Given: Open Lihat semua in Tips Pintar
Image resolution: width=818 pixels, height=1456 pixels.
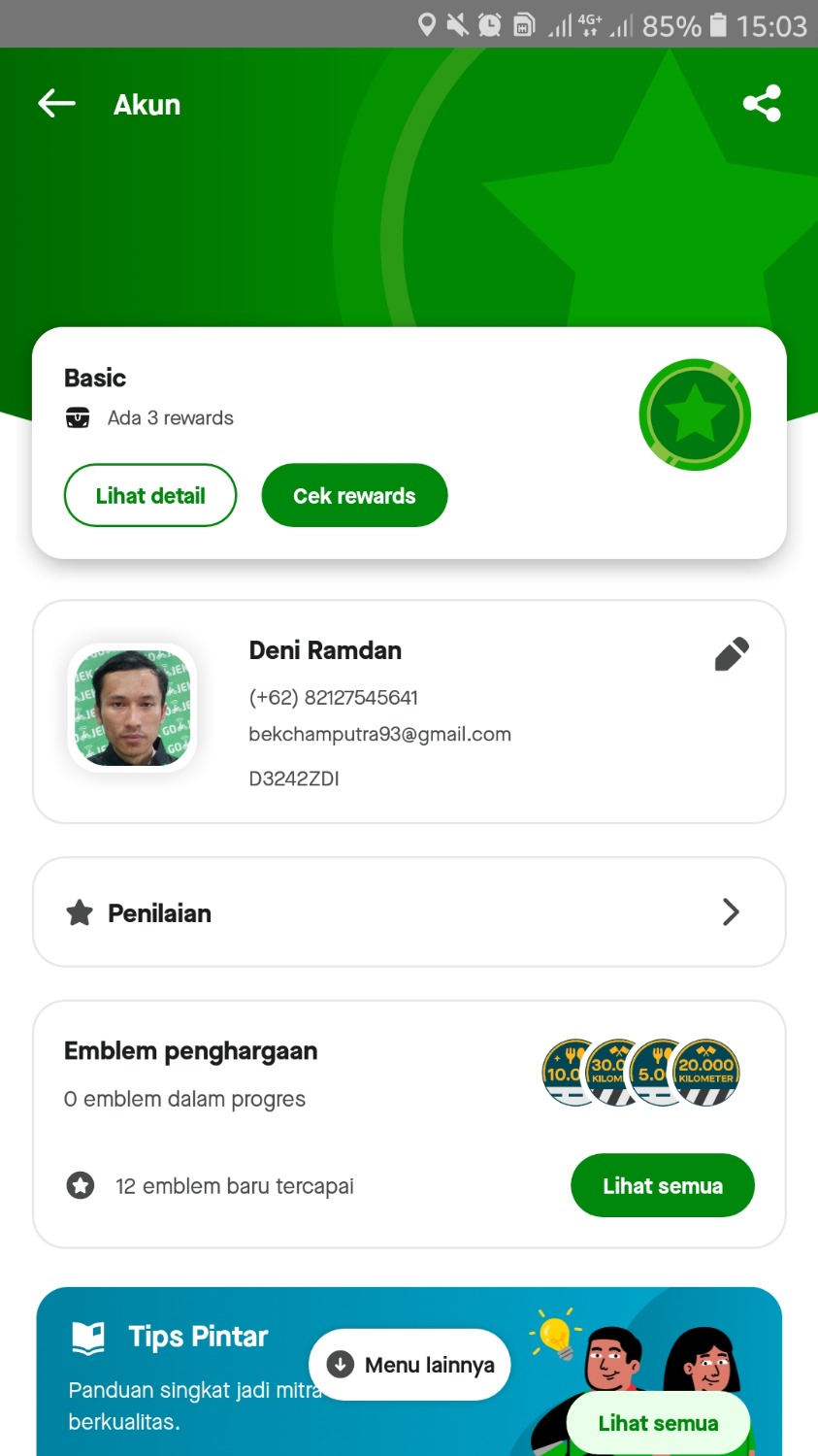Looking at the screenshot, I should tap(658, 1423).
